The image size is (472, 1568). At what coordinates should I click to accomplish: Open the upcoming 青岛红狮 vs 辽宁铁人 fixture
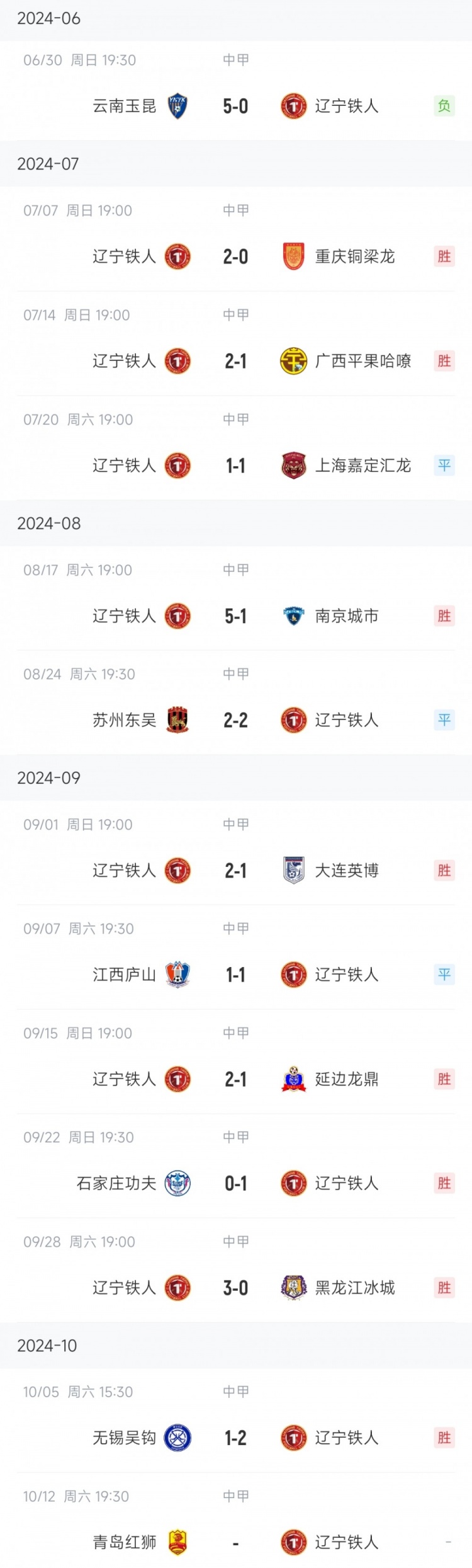coord(235,1542)
